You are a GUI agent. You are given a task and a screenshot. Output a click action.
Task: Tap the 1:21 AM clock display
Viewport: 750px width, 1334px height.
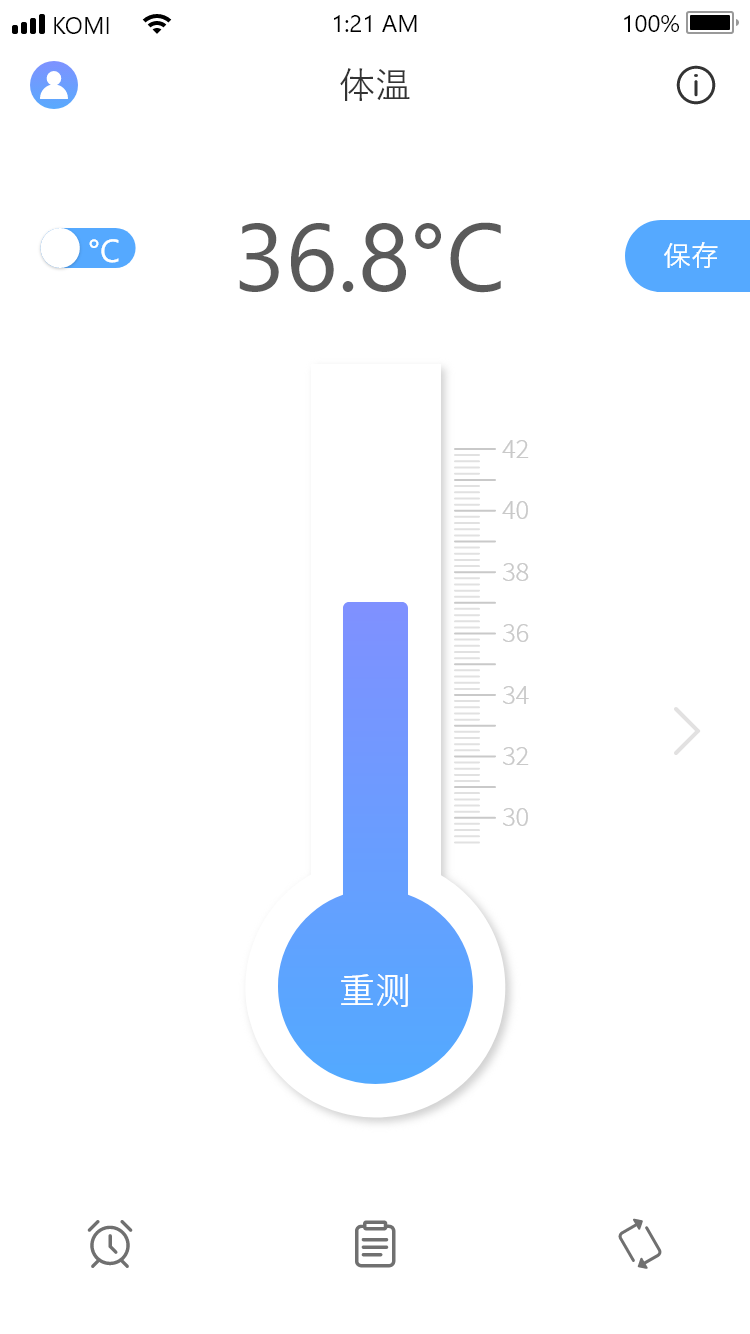(375, 24)
